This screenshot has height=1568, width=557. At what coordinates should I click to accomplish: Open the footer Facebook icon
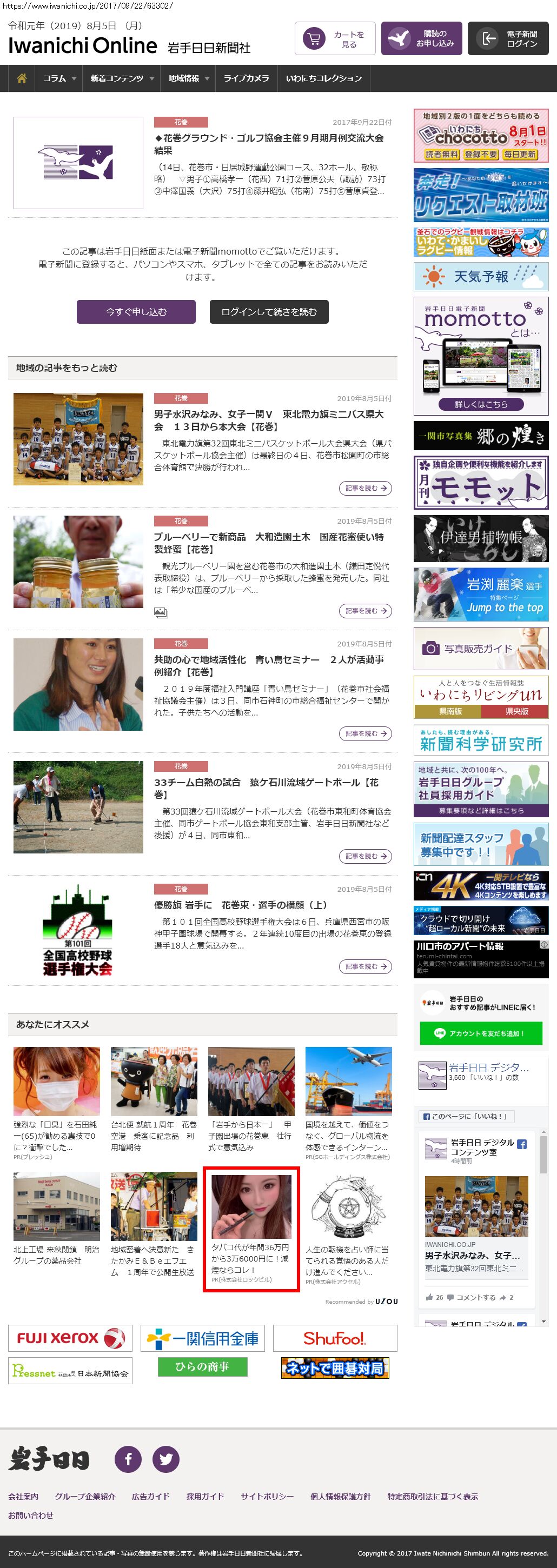click(x=128, y=1459)
